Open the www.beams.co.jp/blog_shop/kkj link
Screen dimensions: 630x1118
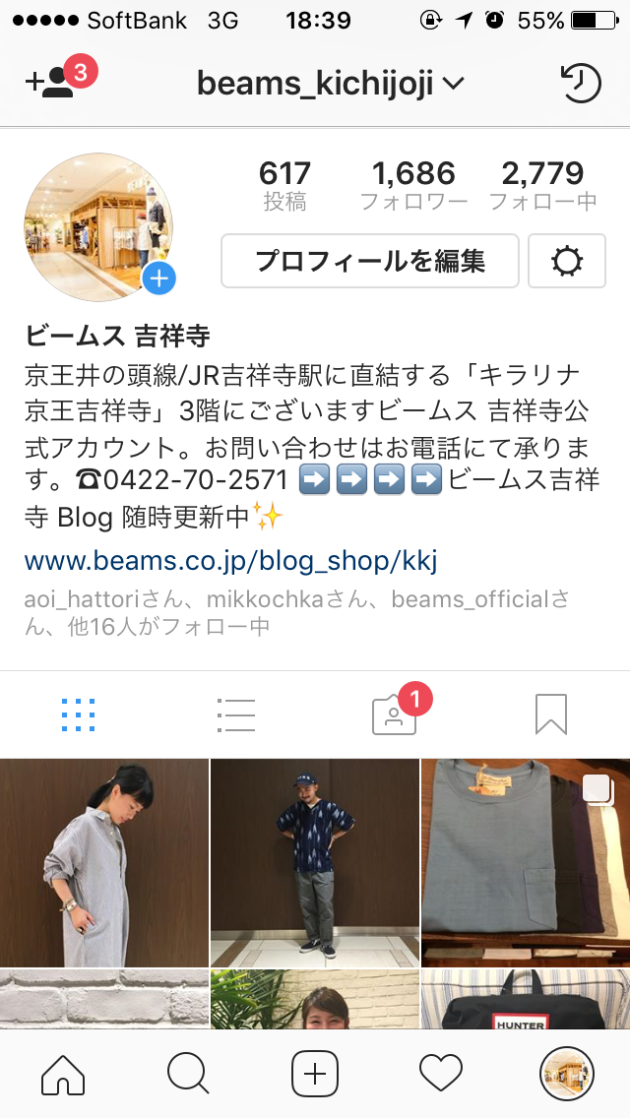[x=230, y=560]
